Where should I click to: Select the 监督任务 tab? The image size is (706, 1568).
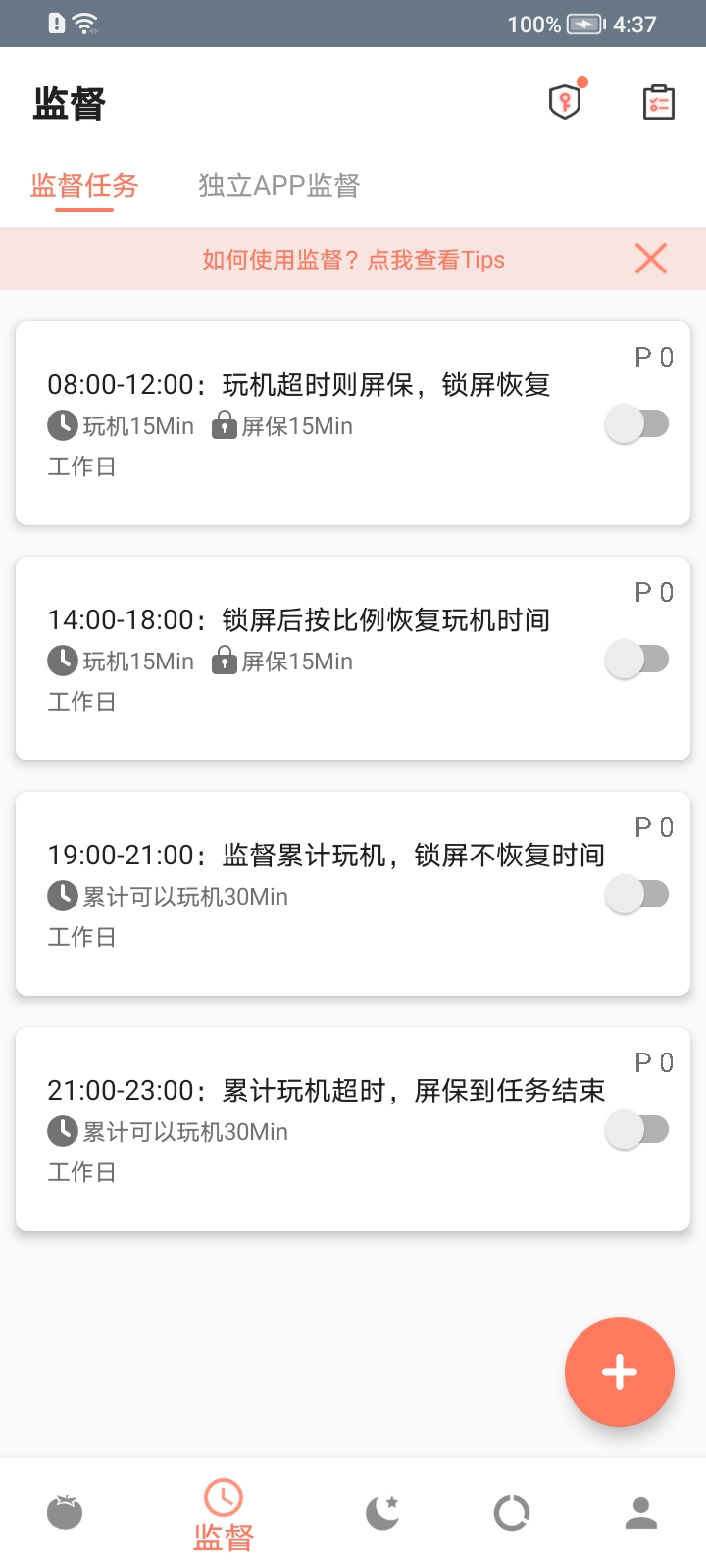point(83,185)
